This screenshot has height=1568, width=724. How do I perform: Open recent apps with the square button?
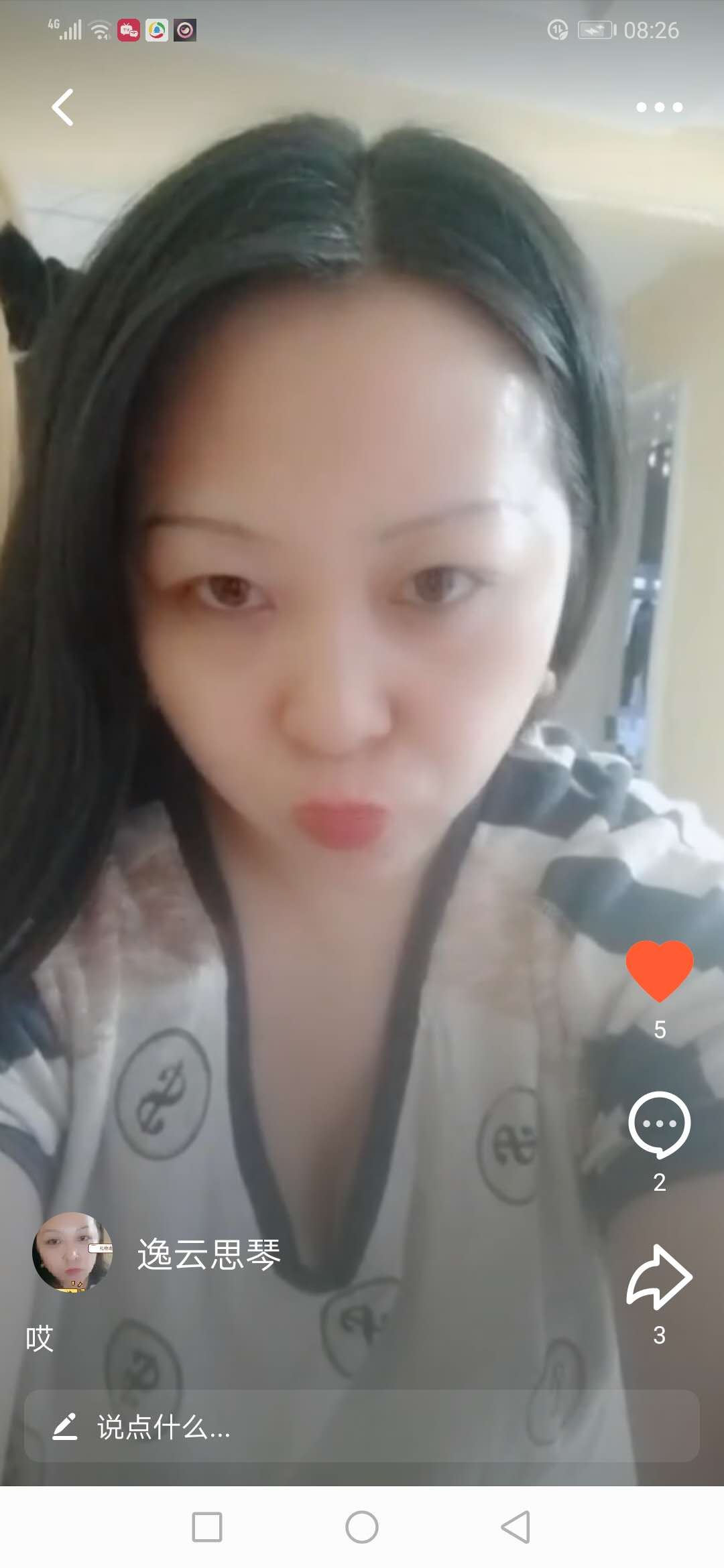pos(207,1527)
